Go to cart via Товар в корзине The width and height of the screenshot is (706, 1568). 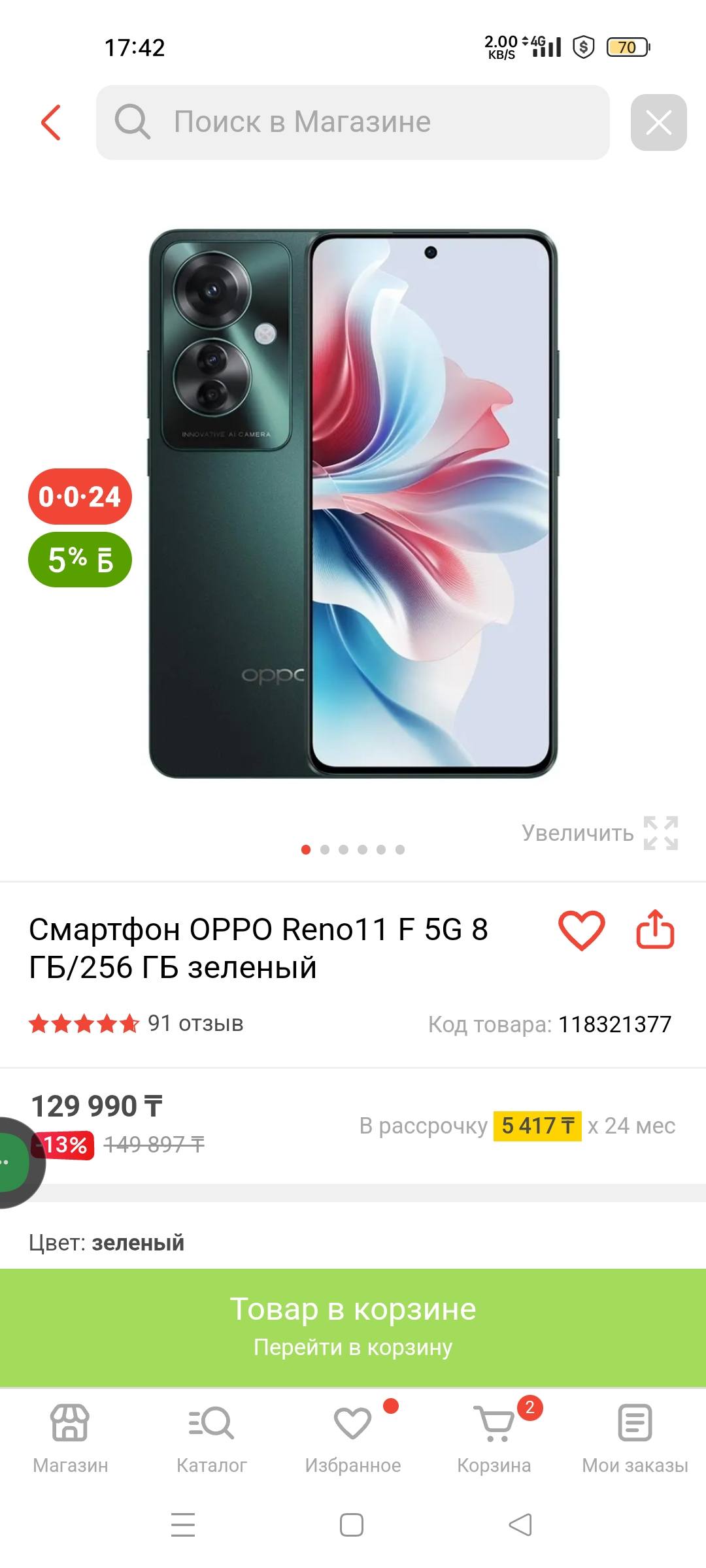coord(353,1326)
